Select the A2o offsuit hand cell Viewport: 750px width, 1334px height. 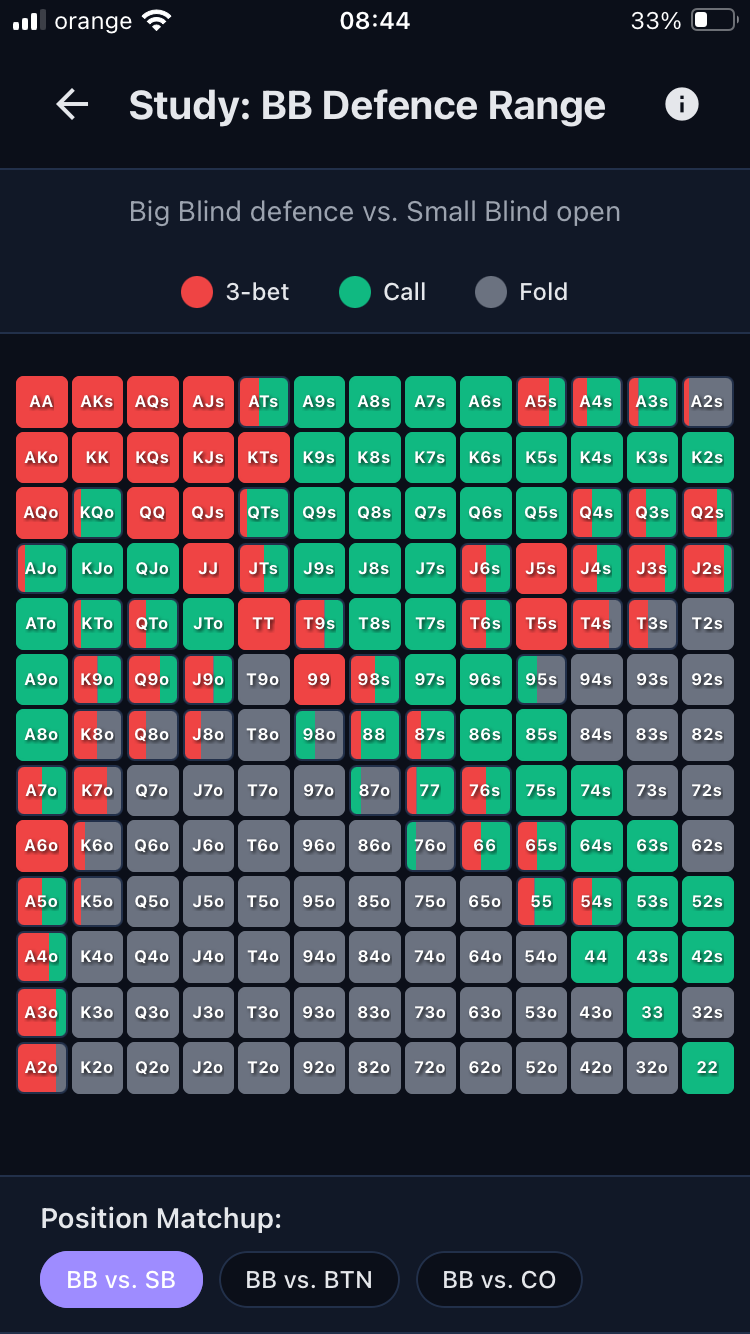[x=41, y=1067]
